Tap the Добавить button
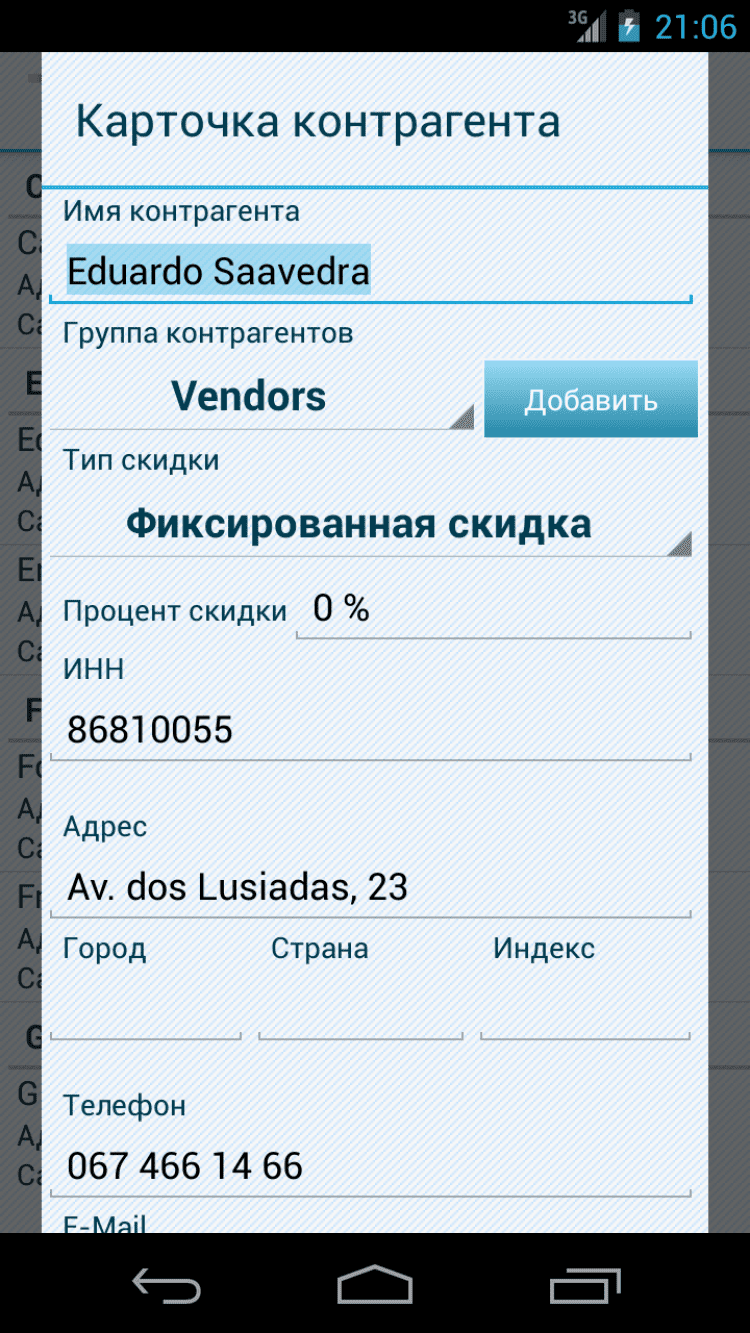The image size is (750, 1333). (x=591, y=400)
